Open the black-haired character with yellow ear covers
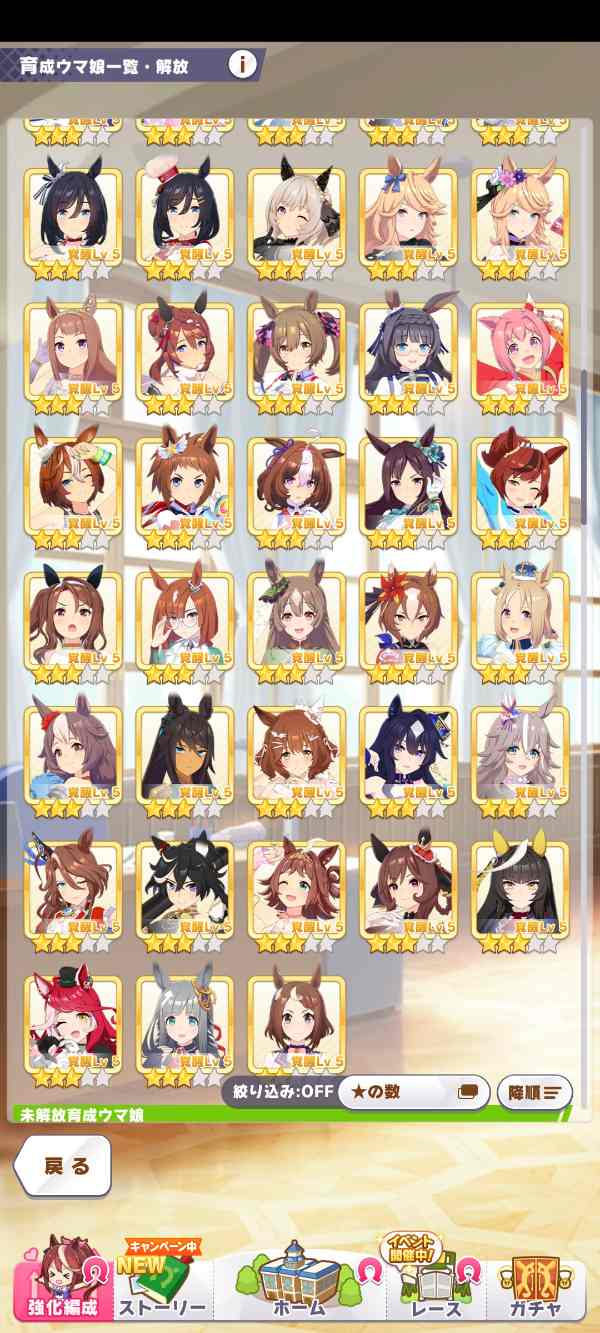This screenshot has width=600, height=1333. tap(520, 889)
